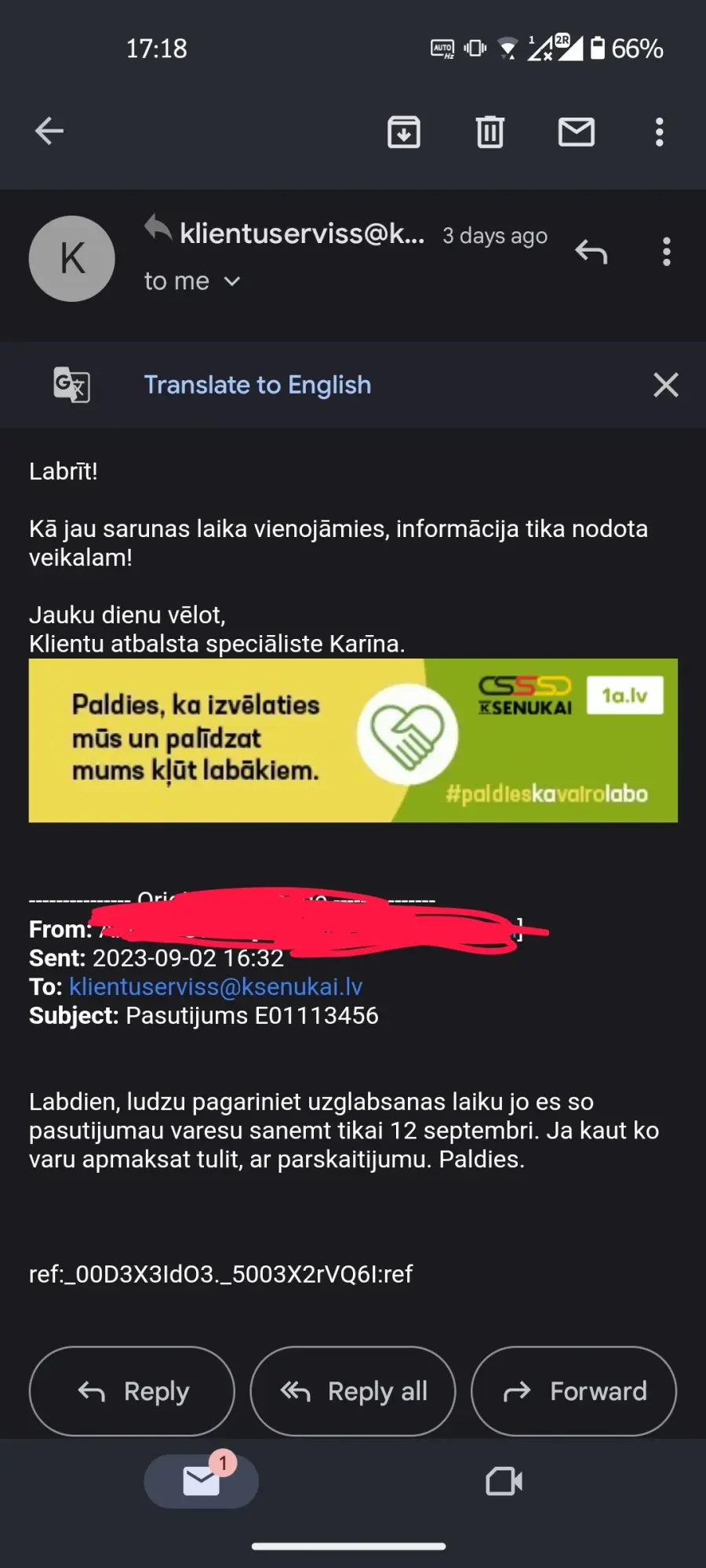Reply using the arrow beside sender
This screenshot has width=706, height=1568.
tap(591, 252)
